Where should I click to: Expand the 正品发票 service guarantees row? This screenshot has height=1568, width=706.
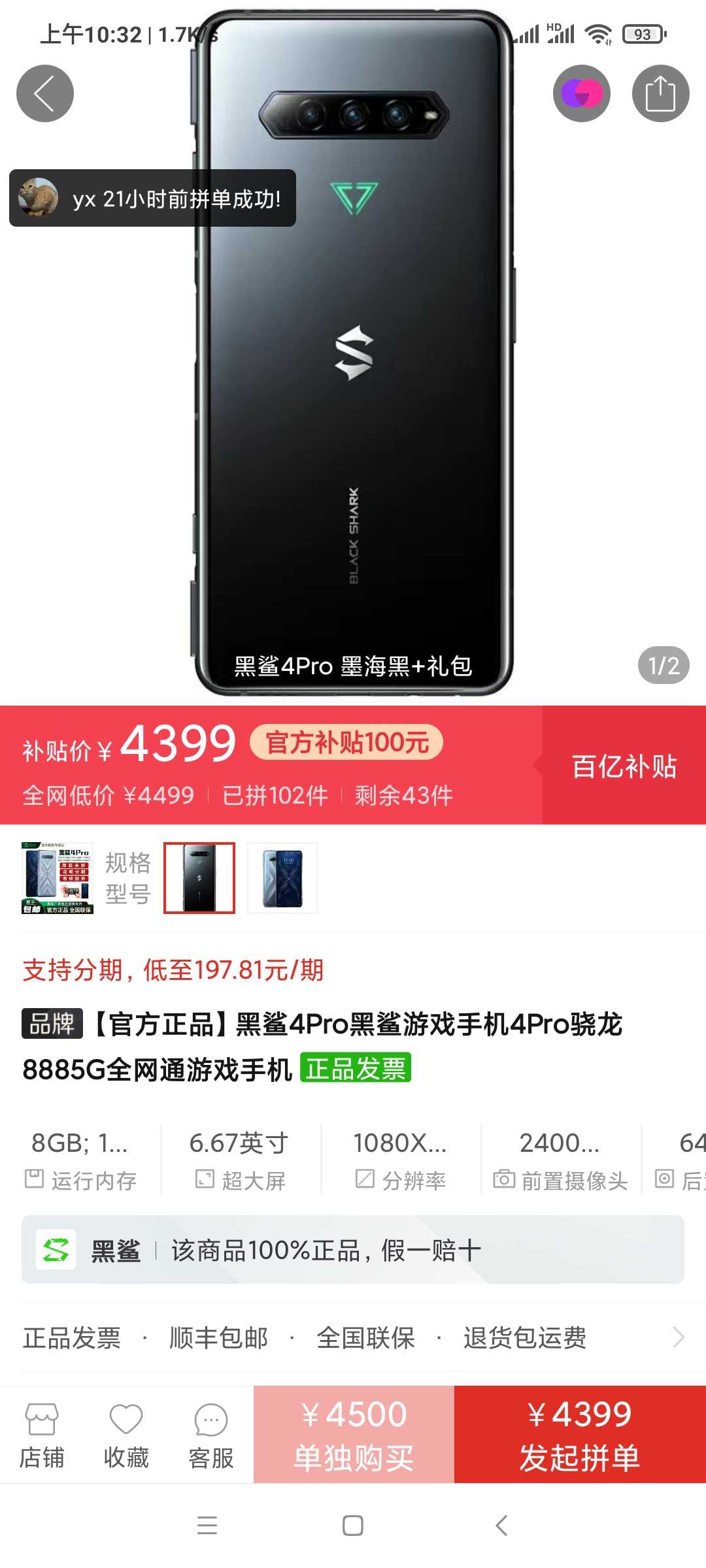(353, 1337)
